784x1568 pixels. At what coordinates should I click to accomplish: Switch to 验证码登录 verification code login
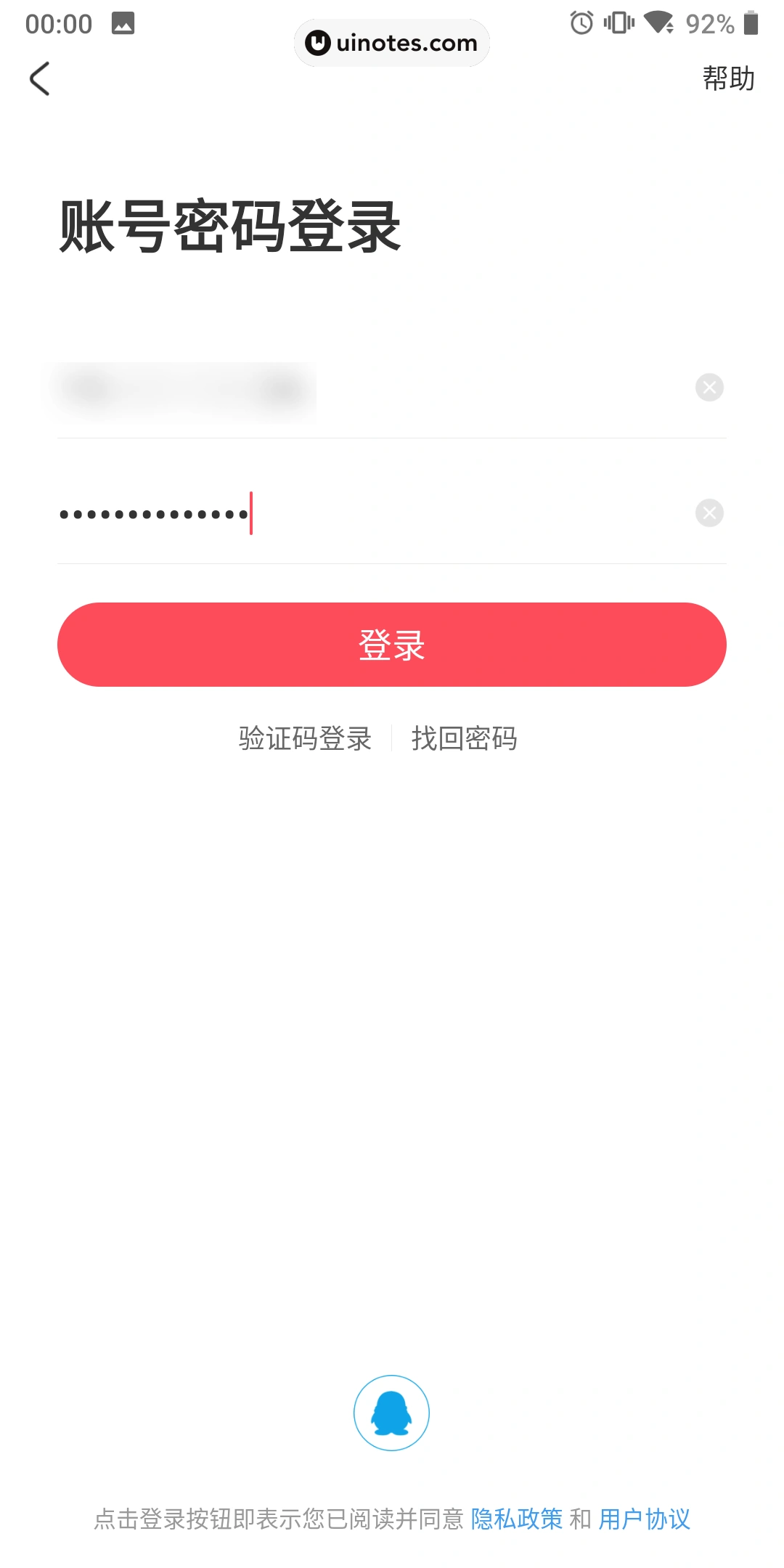pyautogui.click(x=305, y=738)
